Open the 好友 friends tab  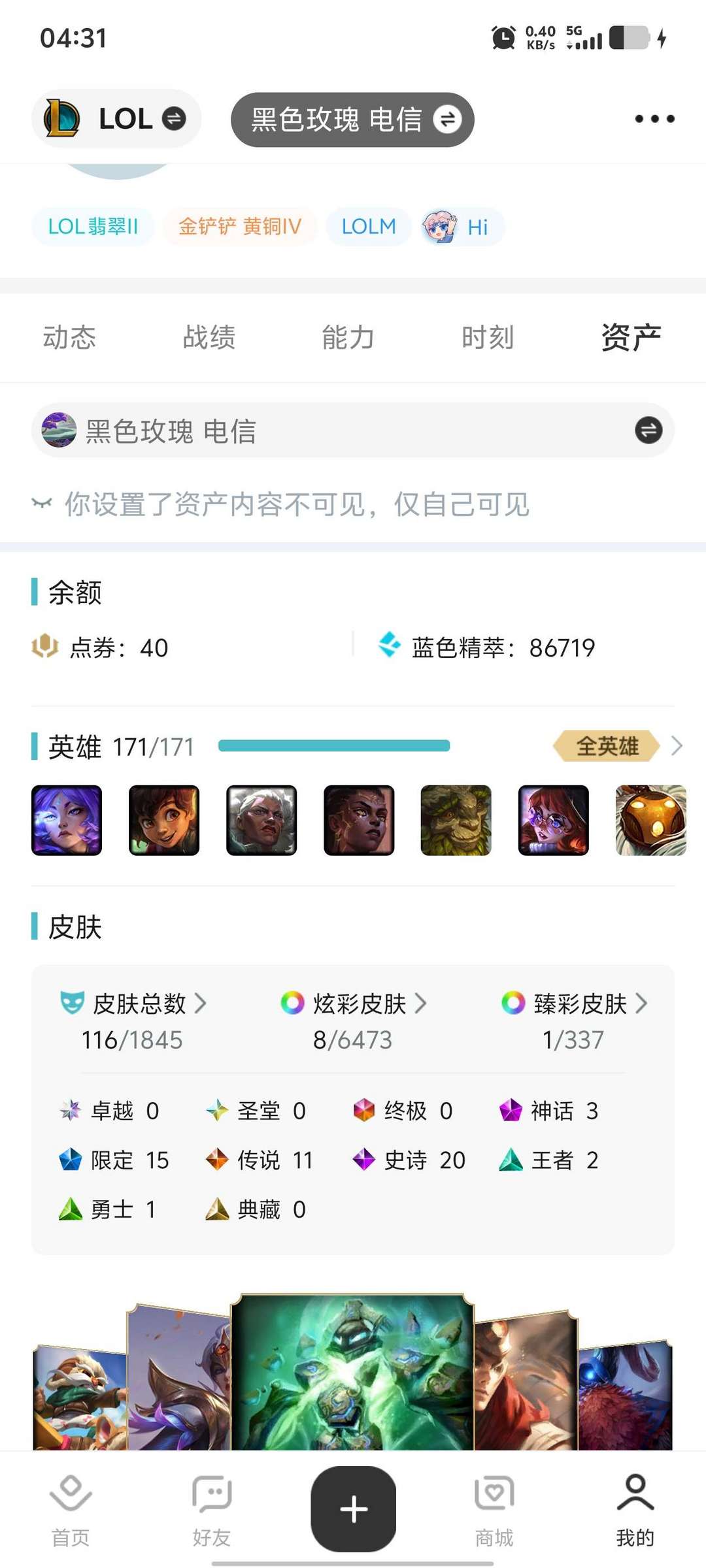[212, 1509]
